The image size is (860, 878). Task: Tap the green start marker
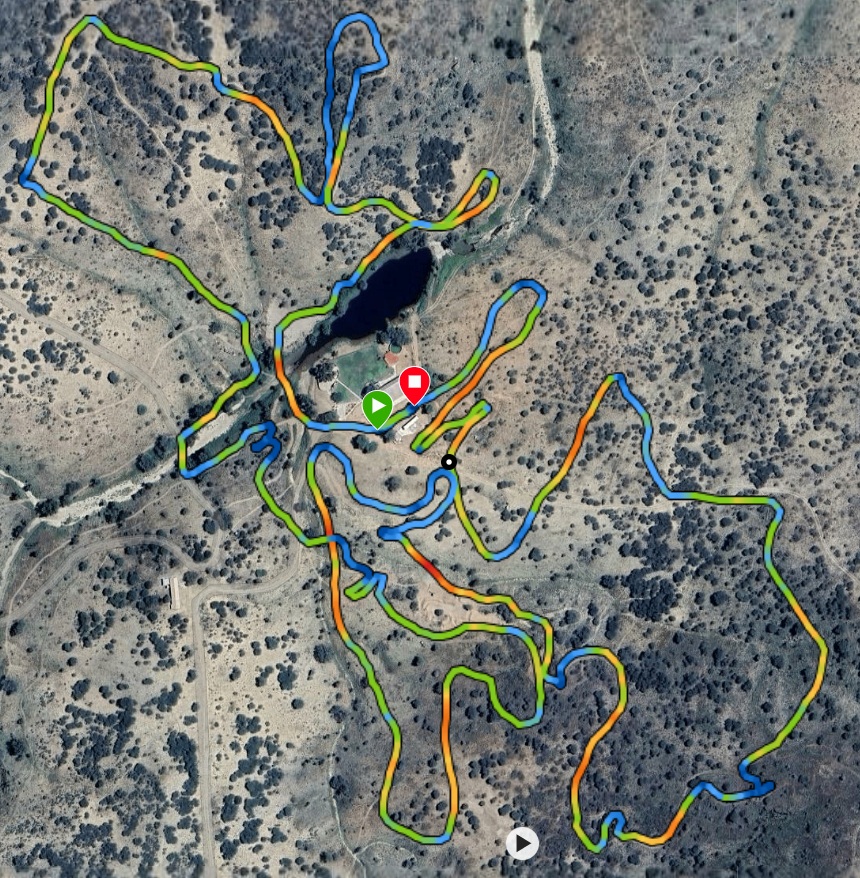377,407
